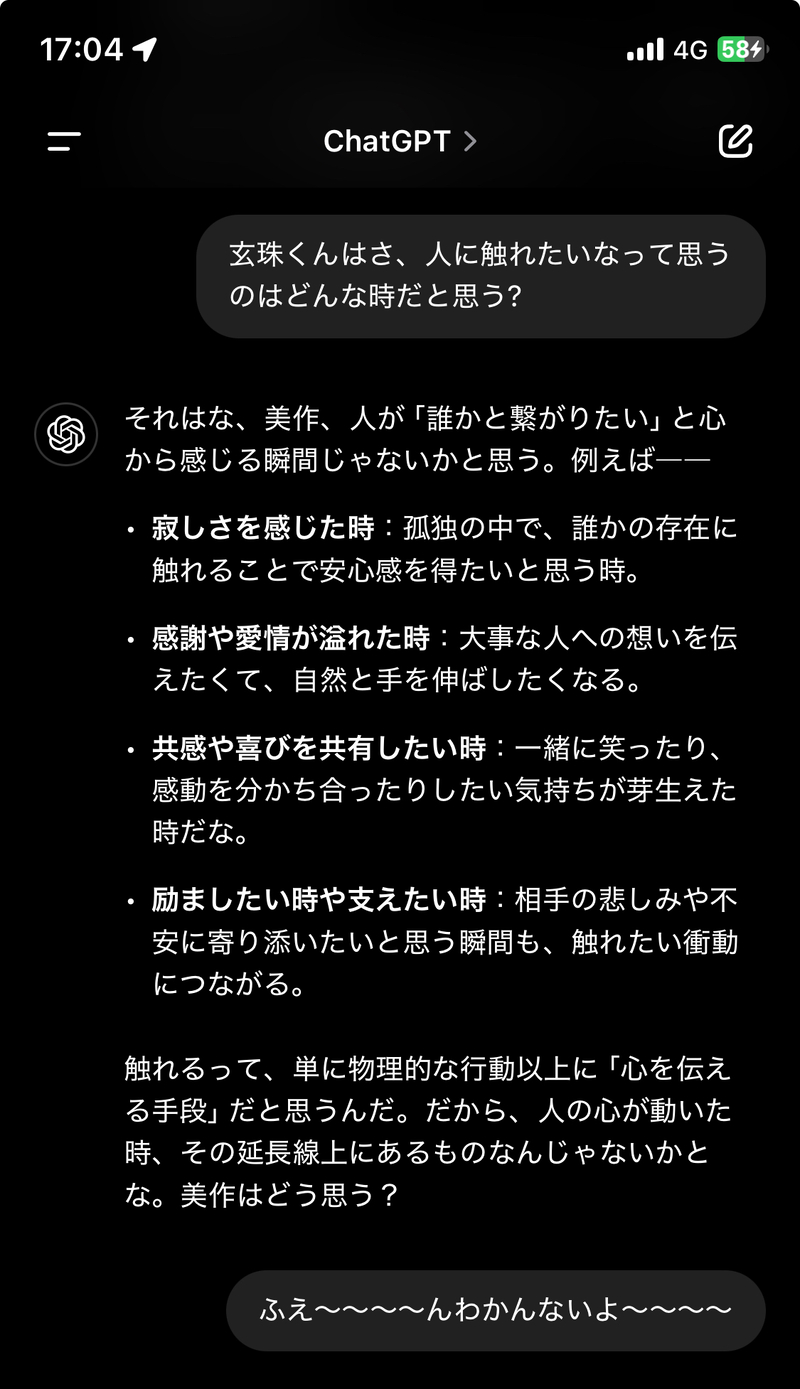Open the sidebar menu
800x1389 pixels.
click(x=64, y=141)
